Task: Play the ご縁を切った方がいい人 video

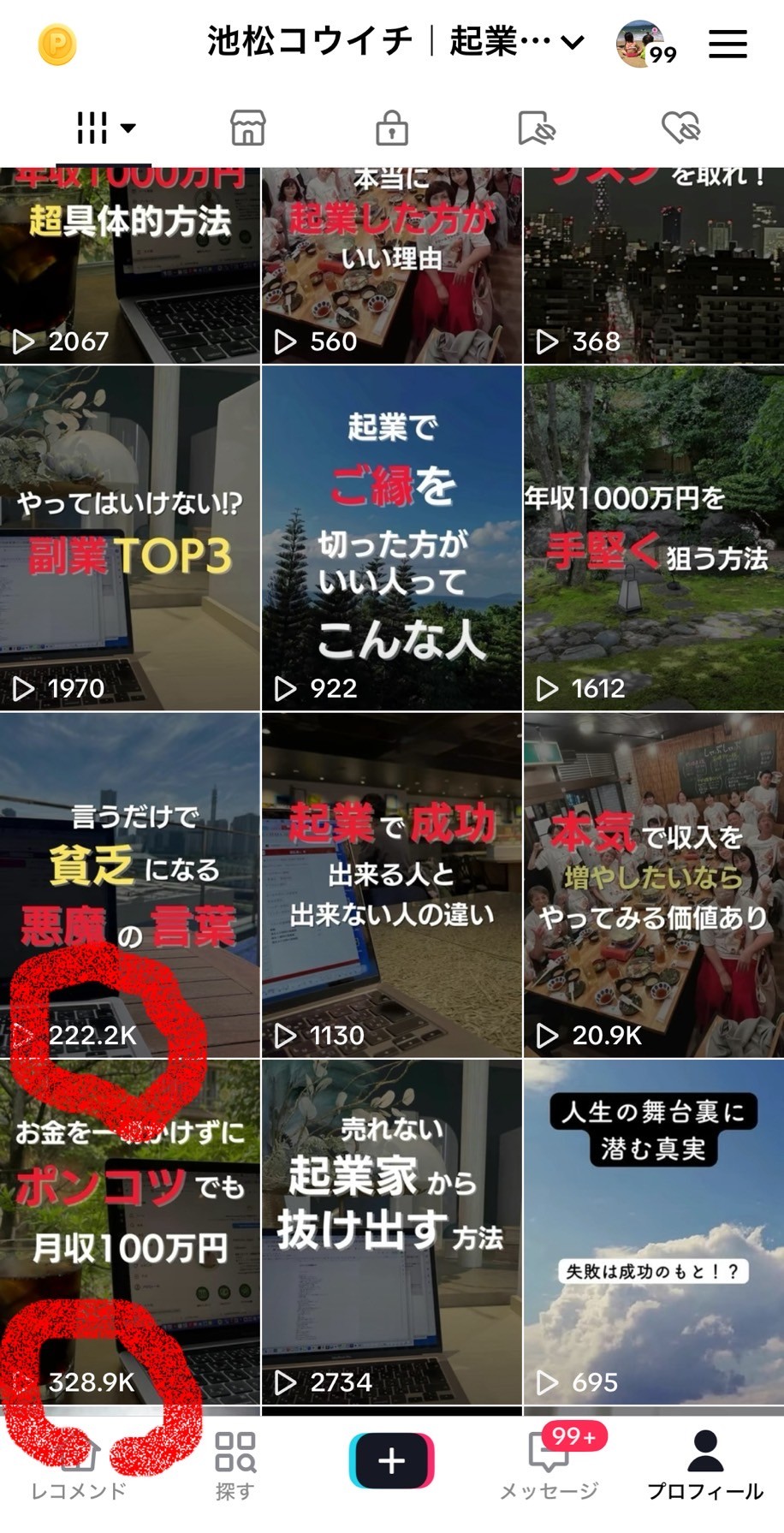Action: [x=392, y=539]
